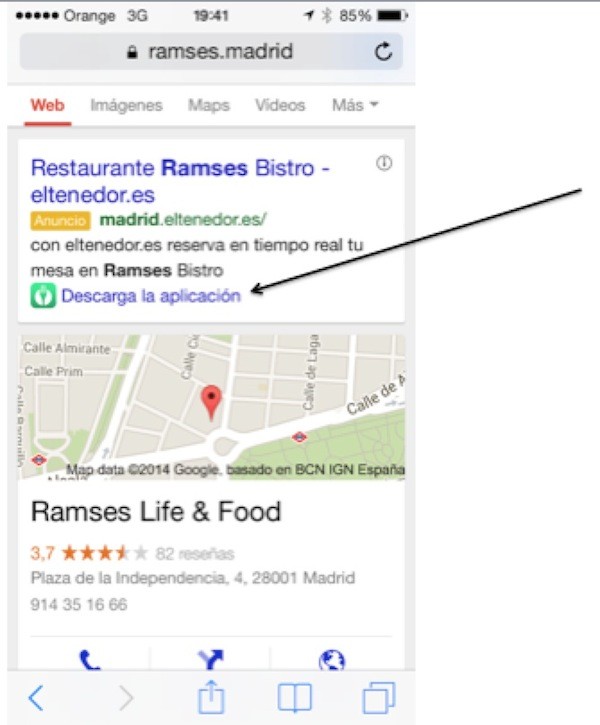Screen dimensions: 600x725
Task: Open the map of Ramses location
Action: (212, 405)
